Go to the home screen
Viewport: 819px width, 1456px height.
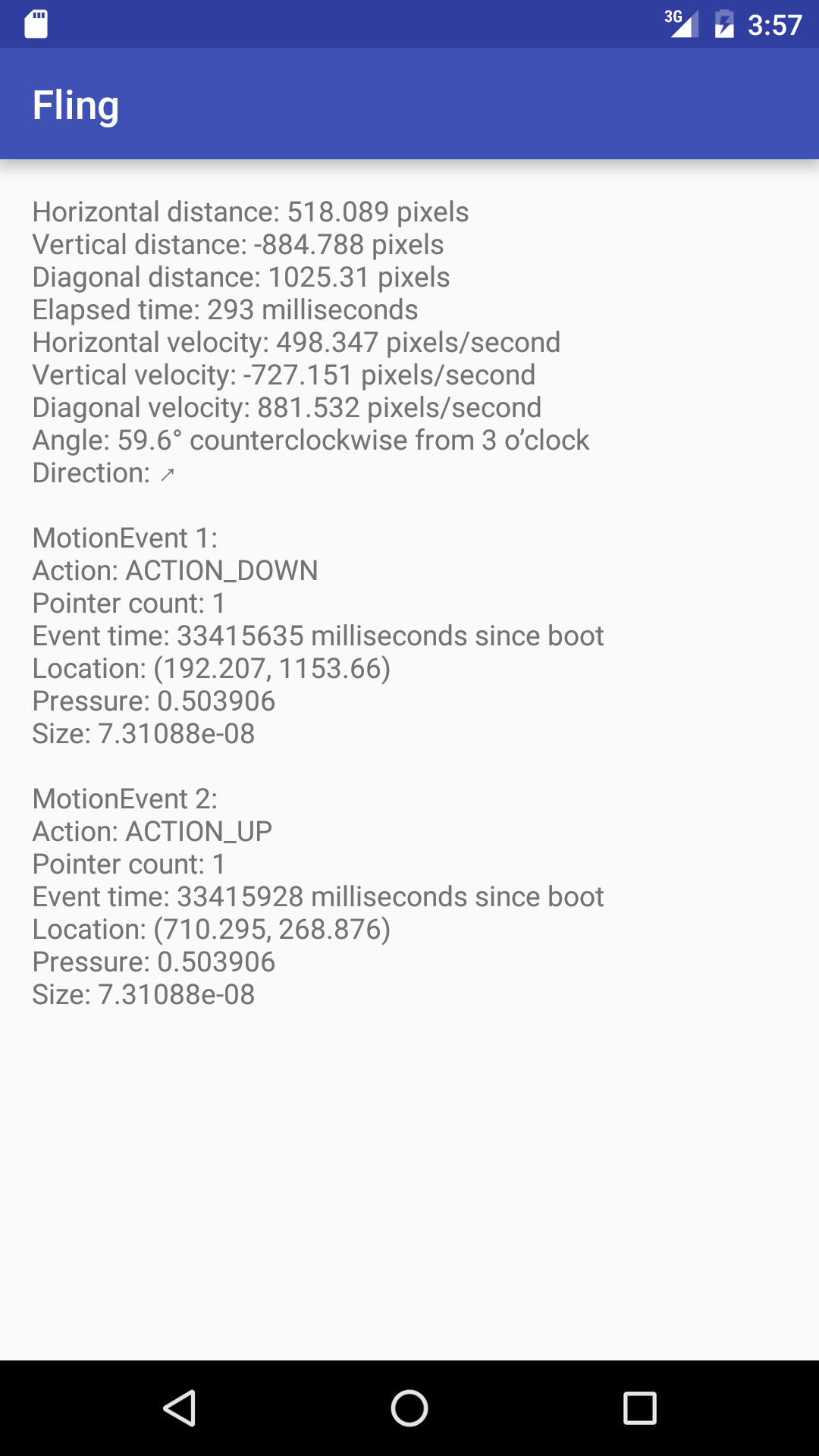tap(409, 1408)
